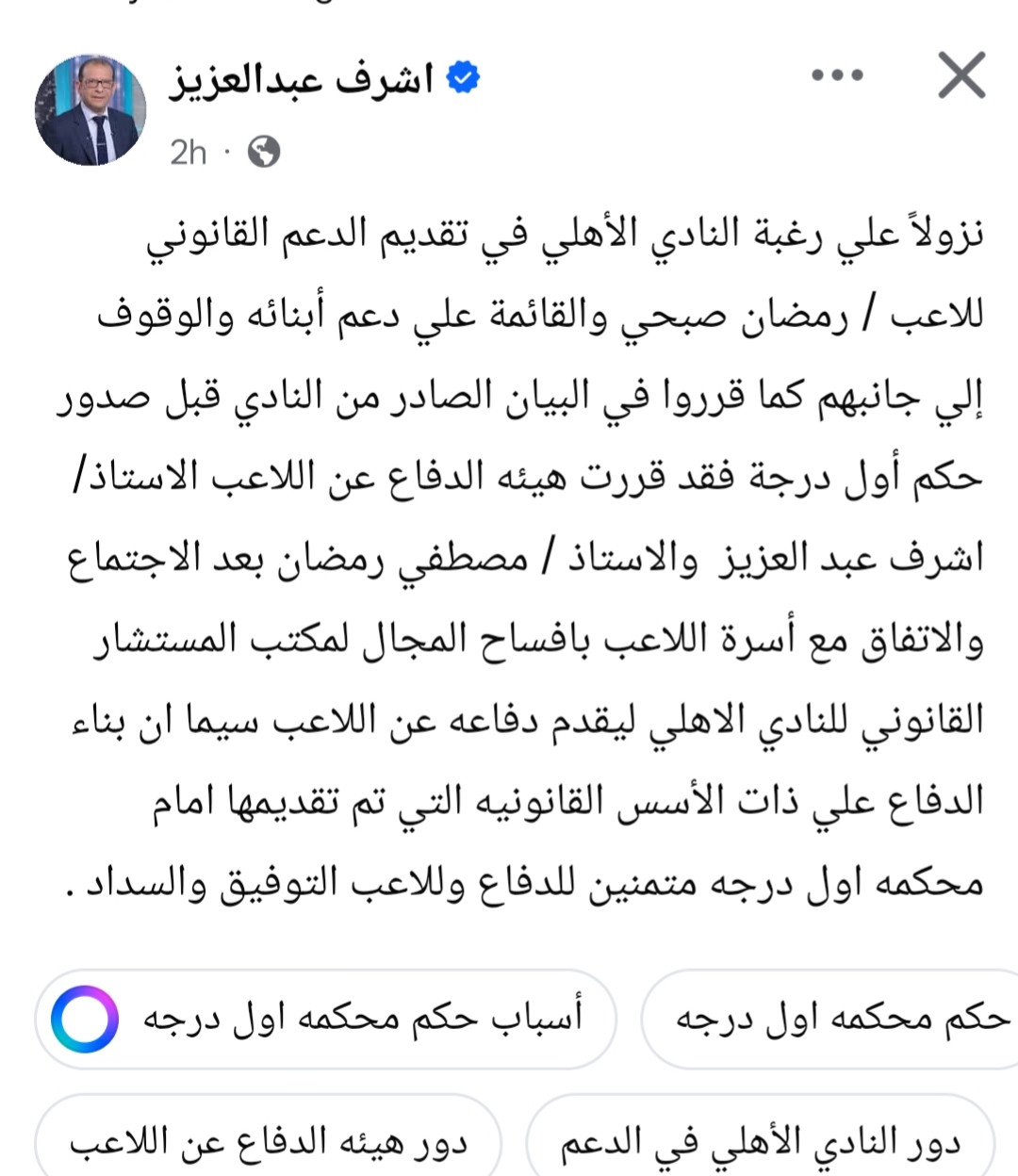Ask about دور هيئه الدفاع عن اللاعب
The image size is (1018, 1176).
tap(269, 1142)
